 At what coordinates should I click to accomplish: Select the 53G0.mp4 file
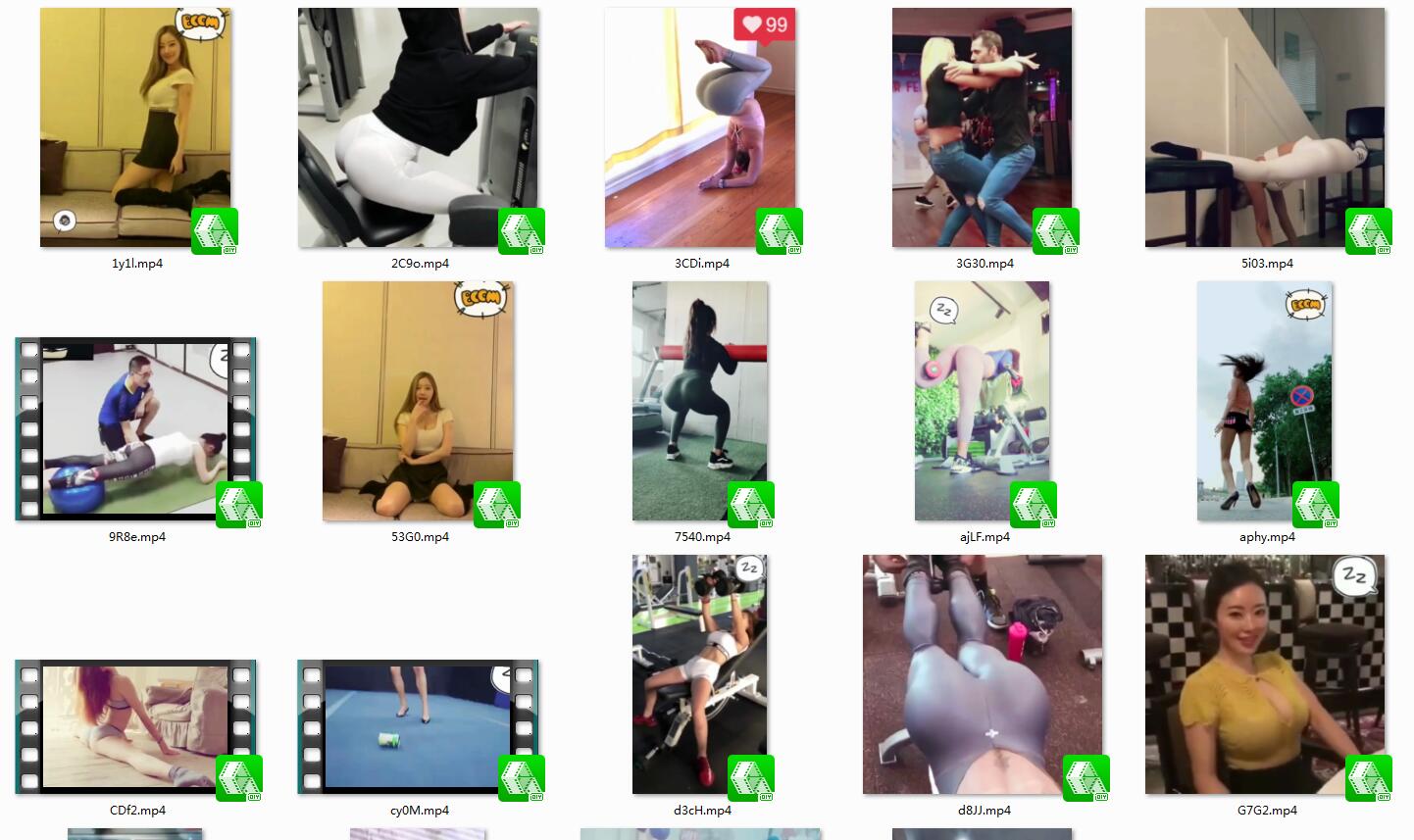[418, 401]
